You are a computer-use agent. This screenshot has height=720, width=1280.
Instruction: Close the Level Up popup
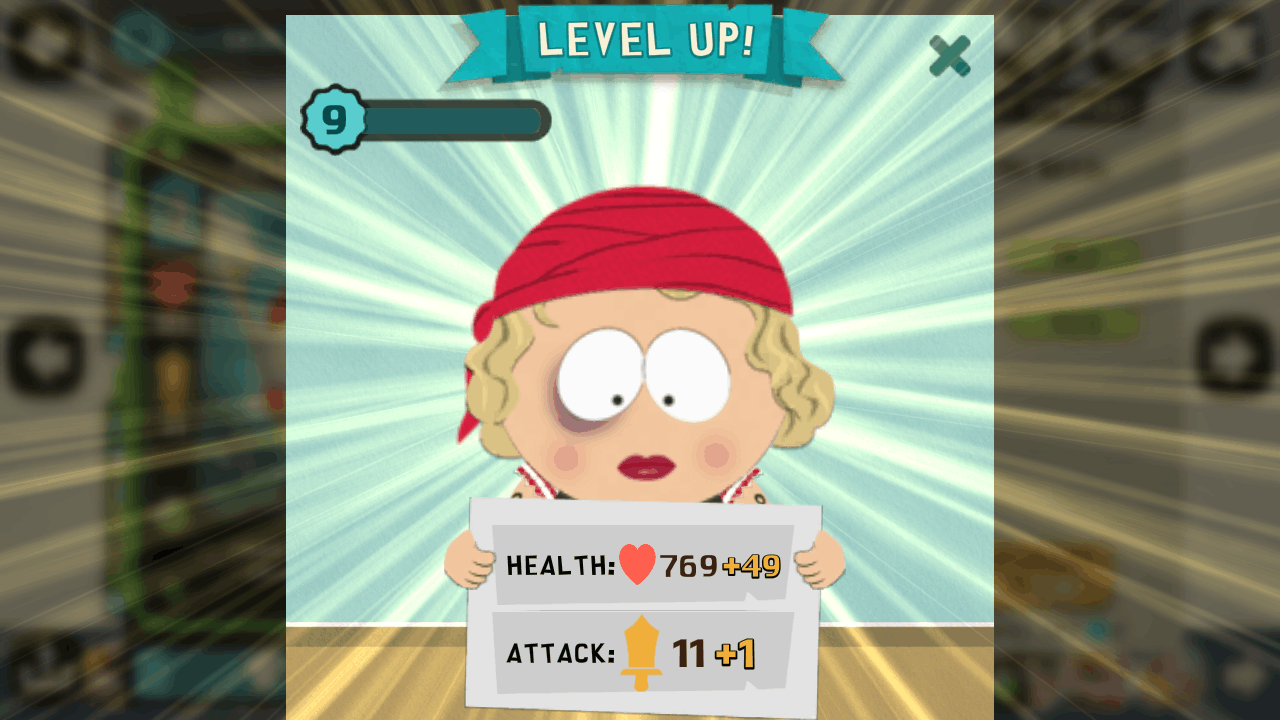pyautogui.click(x=949, y=56)
